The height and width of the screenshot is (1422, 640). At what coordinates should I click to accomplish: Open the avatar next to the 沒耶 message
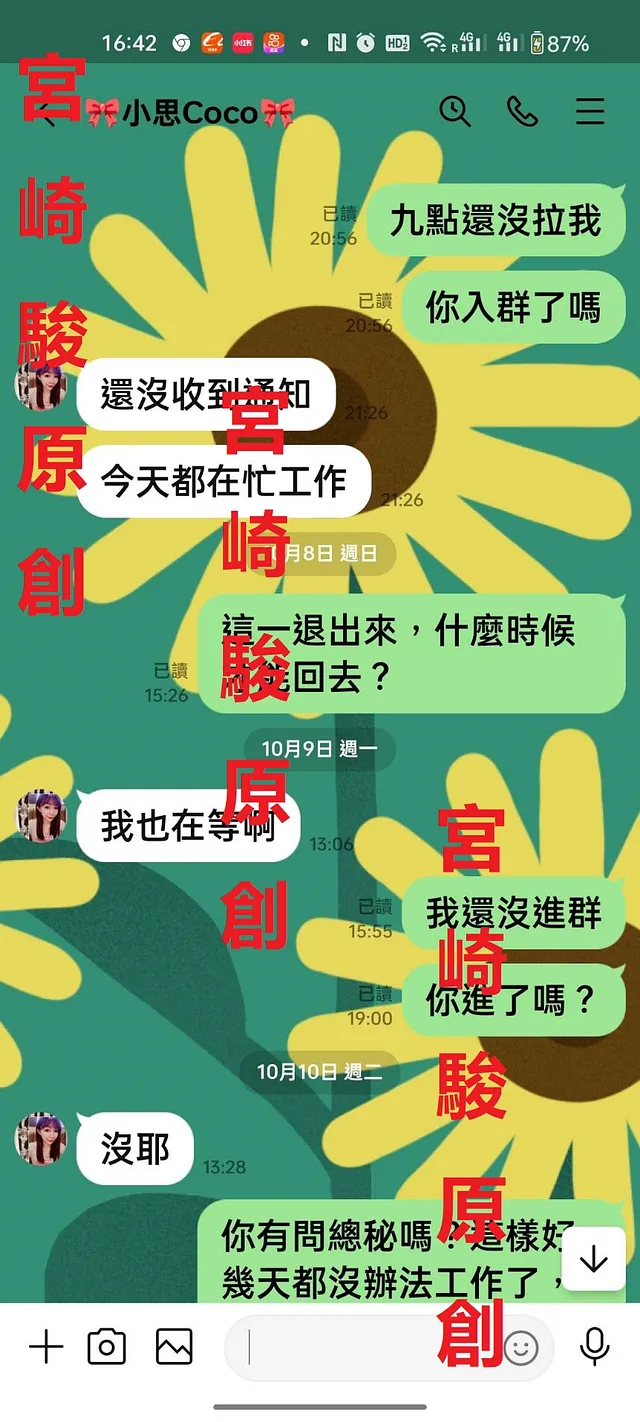pos(41,1140)
